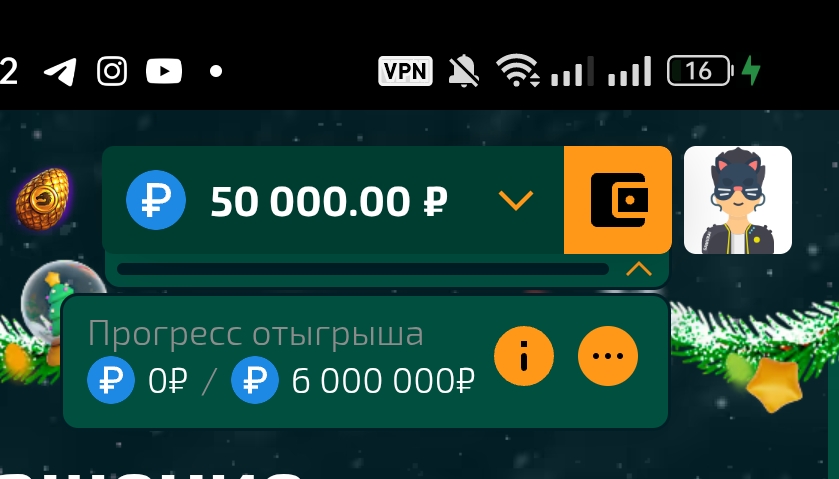Collapse the wagering progress panel

pyautogui.click(x=639, y=269)
